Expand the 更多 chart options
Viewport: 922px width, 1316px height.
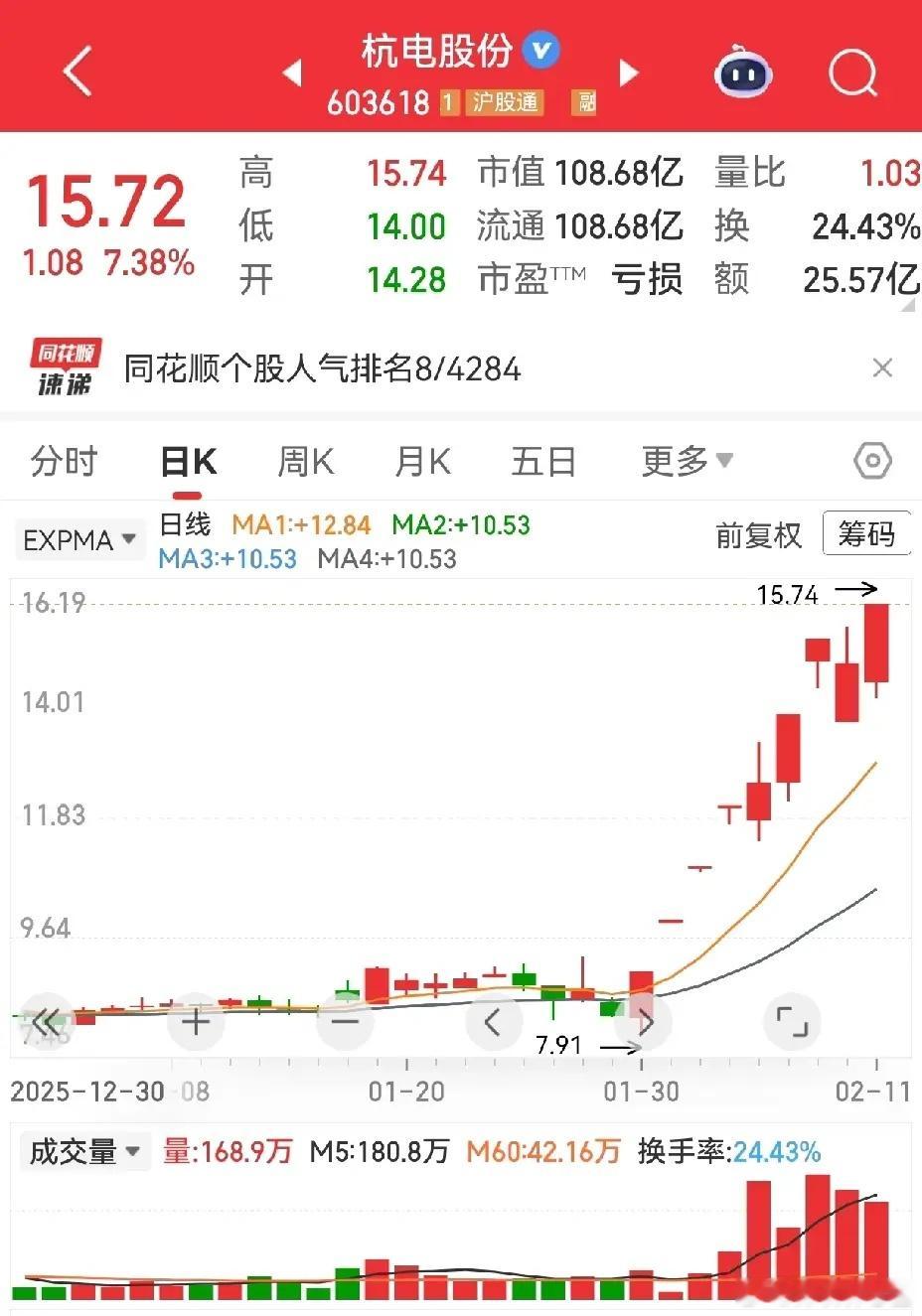(687, 461)
